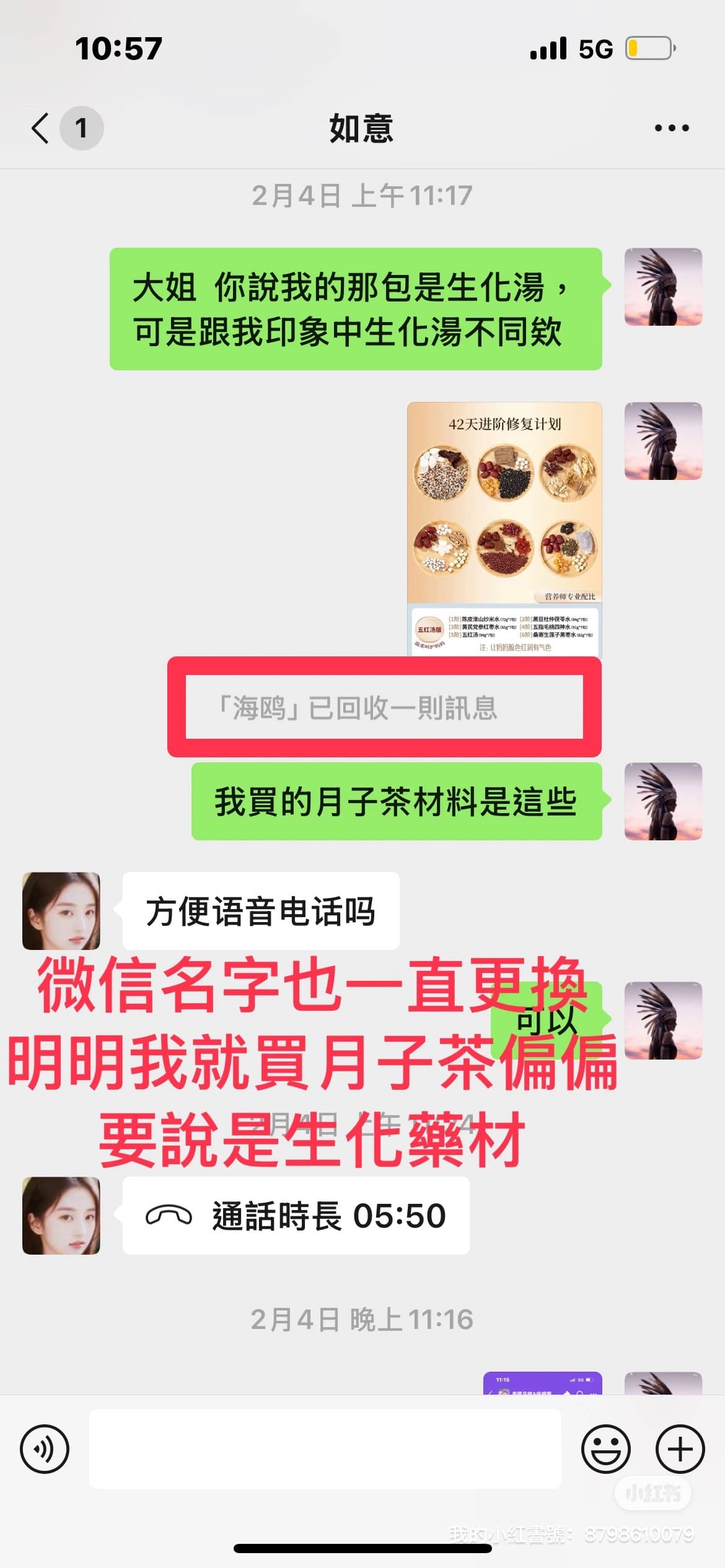Focus the message text field
Viewport: 725px width, 1568px height.
325,1449
